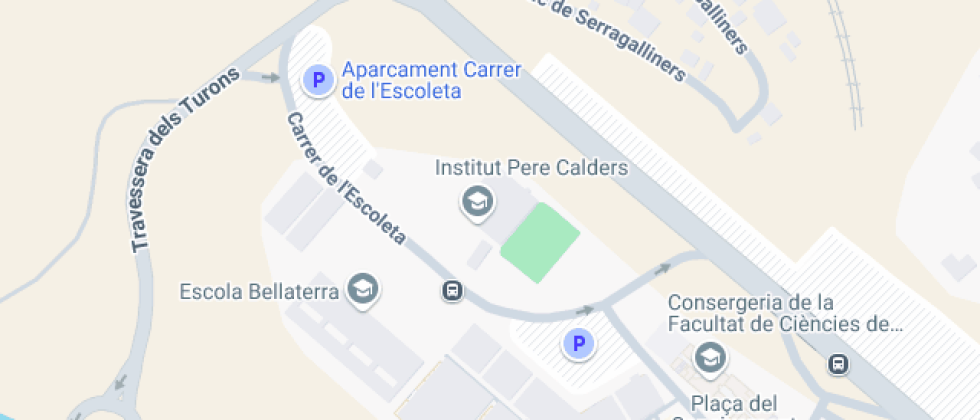Open Aparcament Carrer de l'Escoleta parking marker
Viewport: 980px width, 420px height.
318,79
